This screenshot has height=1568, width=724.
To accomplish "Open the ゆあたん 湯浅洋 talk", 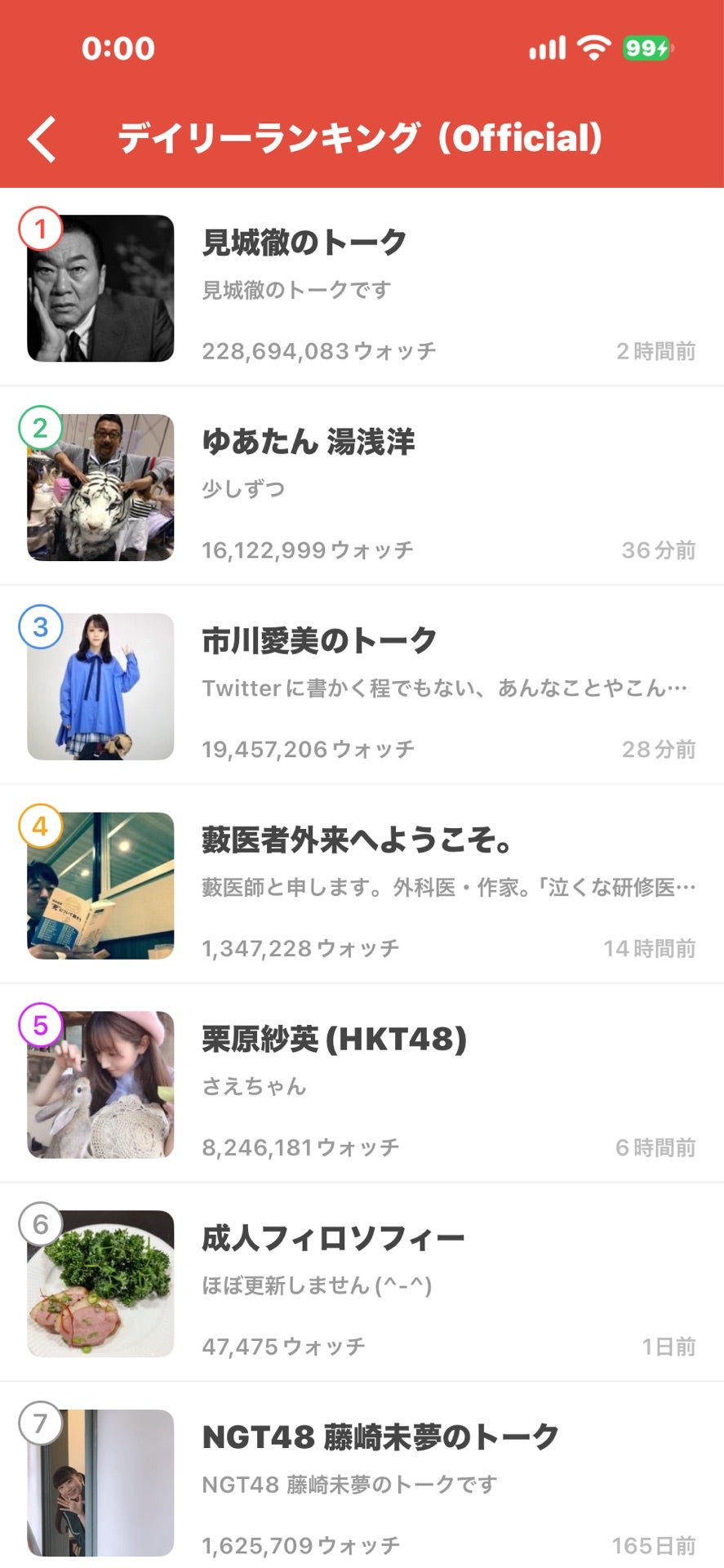I will pyautogui.click(x=362, y=487).
